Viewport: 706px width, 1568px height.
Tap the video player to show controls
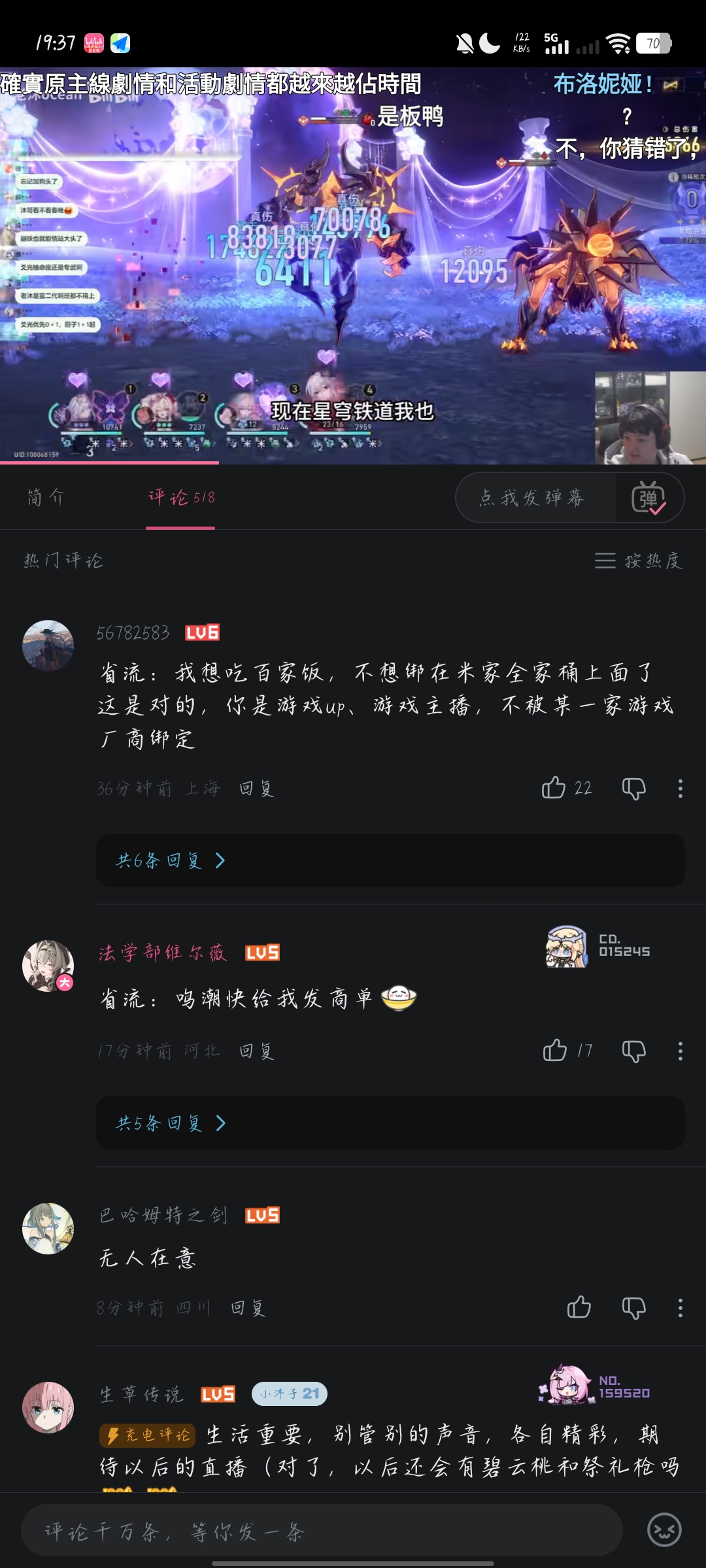click(353, 266)
